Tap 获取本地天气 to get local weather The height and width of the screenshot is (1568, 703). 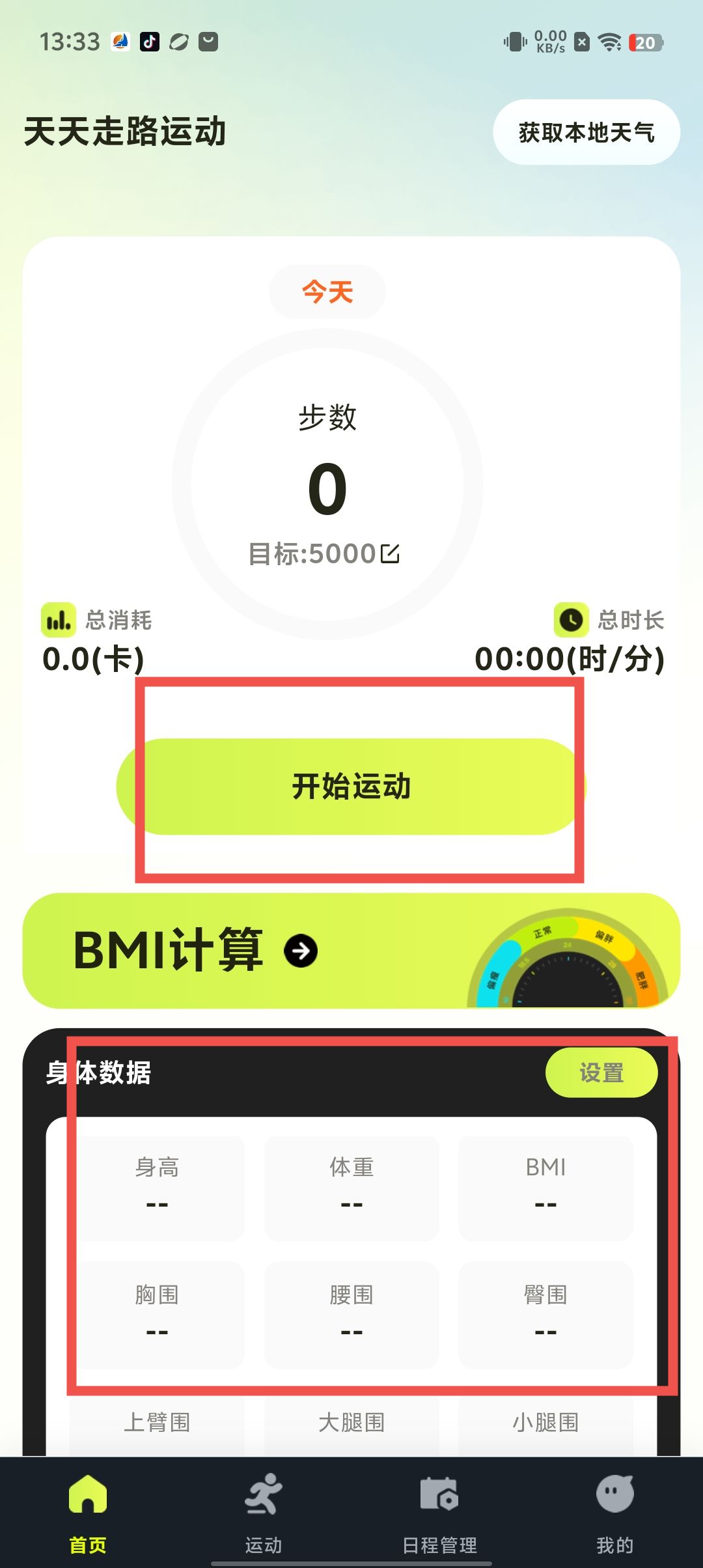[x=586, y=132]
